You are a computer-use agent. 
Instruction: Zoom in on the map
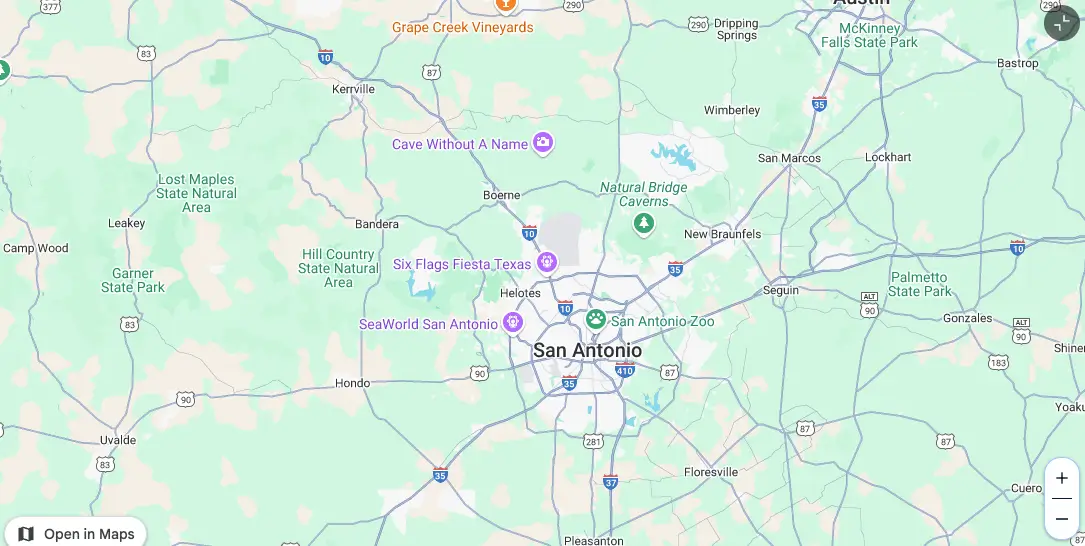coord(1061,478)
